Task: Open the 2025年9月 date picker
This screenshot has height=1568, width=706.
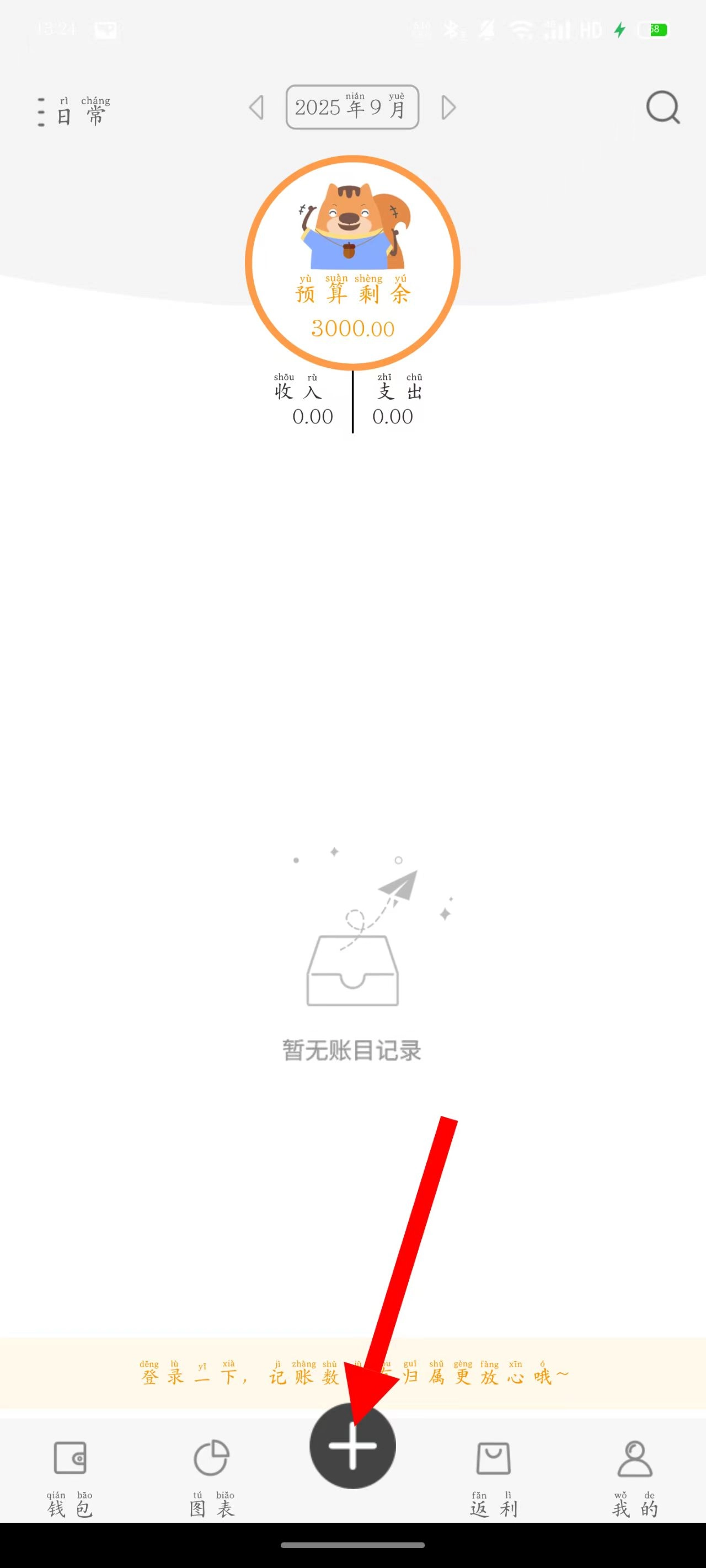Action: tap(352, 108)
